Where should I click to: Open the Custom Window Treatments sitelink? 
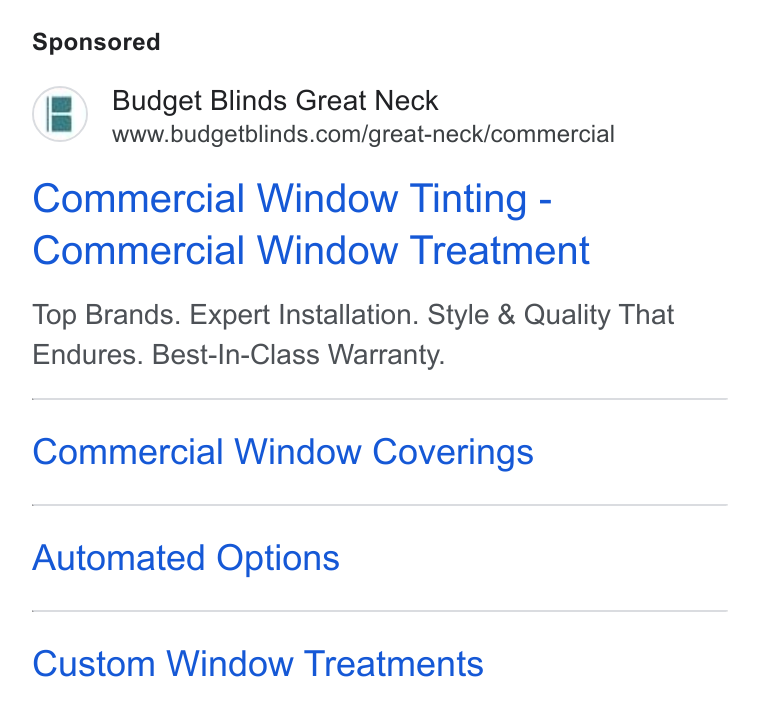258,664
